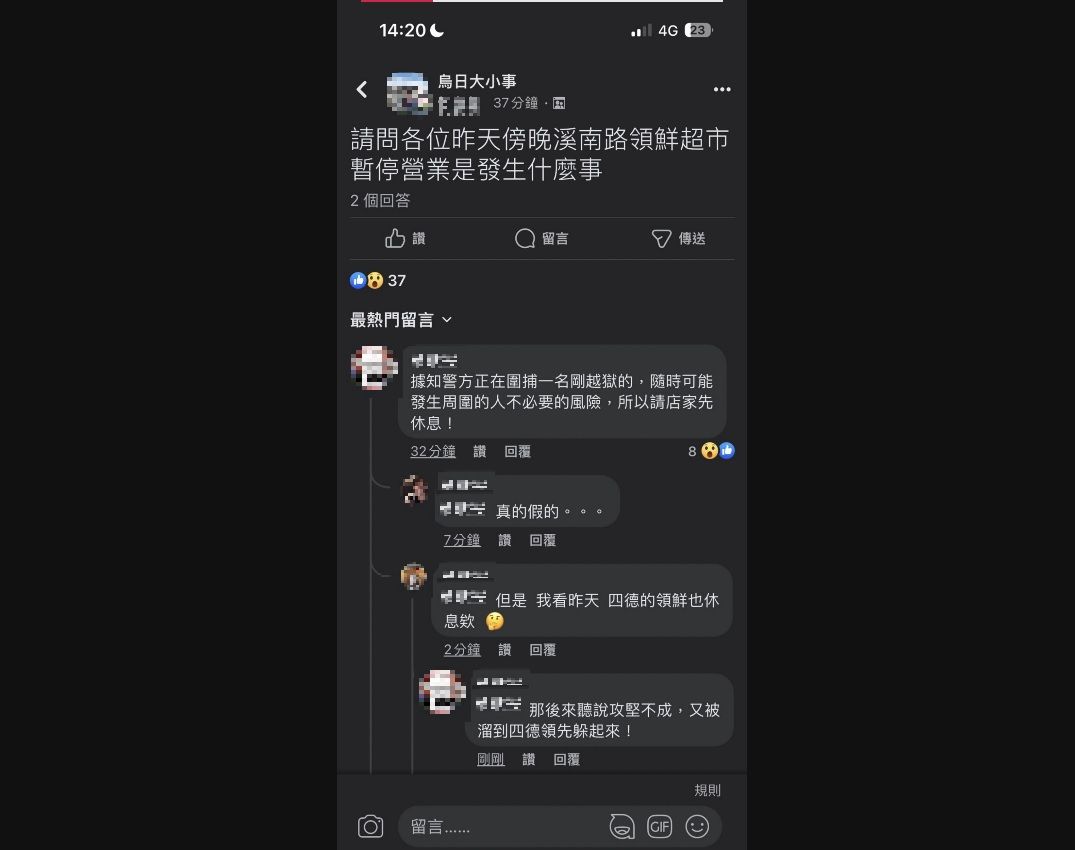The height and width of the screenshot is (850, 1075).
Task: Reply to the 據知警方正在圍捕 comment
Action: pyautogui.click(x=517, y=452)
